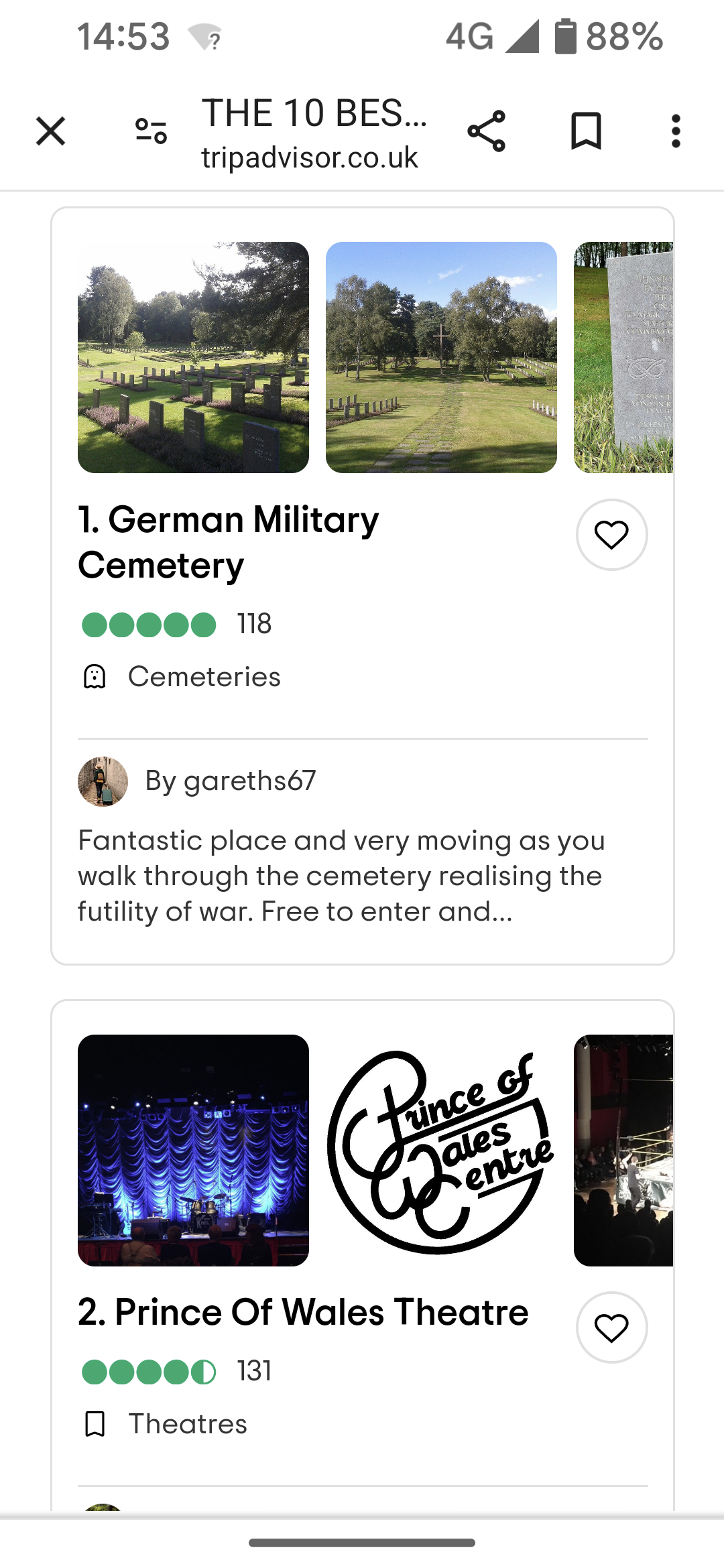View the cemetery cross and path photo
This screenshot has height=1568, width=724.
click(x=441, y=357)
